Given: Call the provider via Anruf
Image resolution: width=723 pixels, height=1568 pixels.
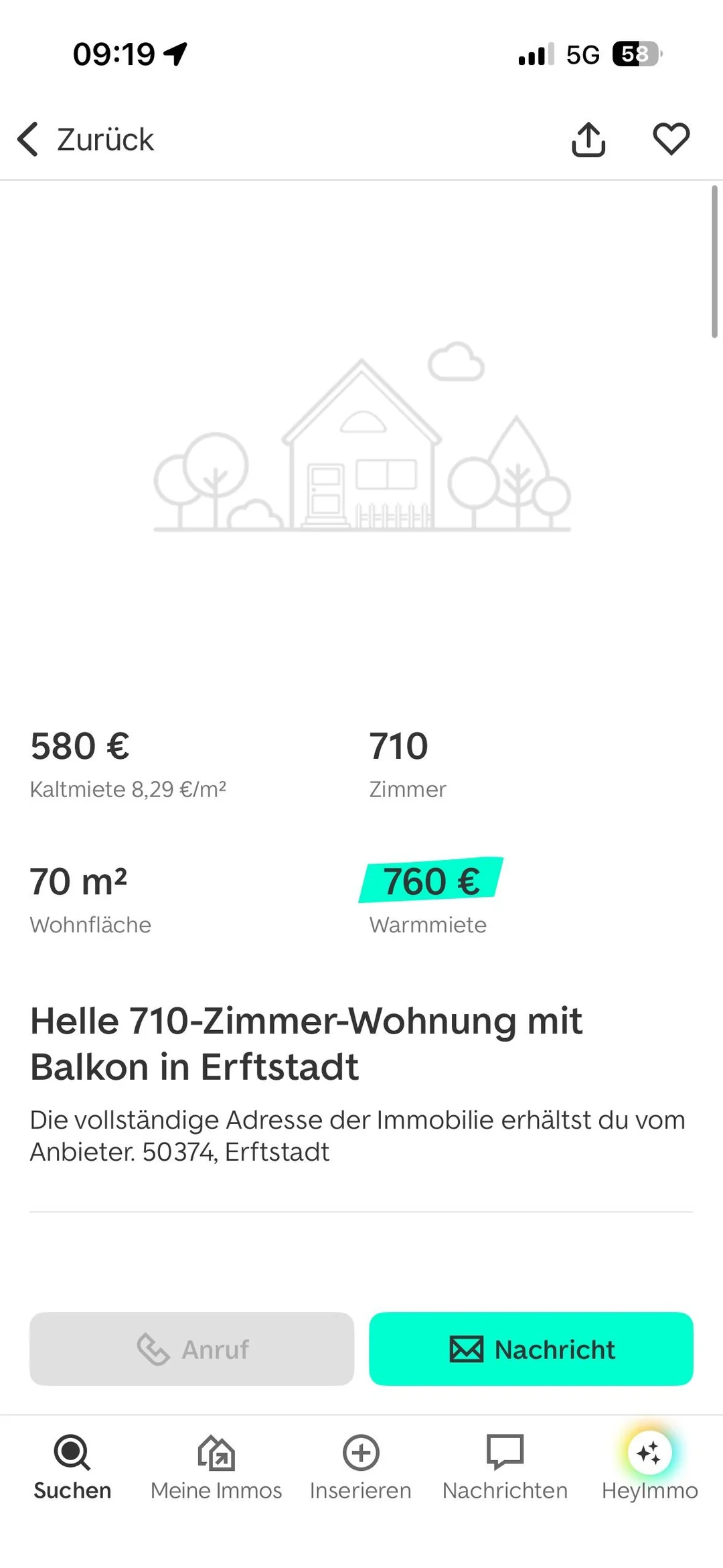Looking at the screenshot, I should (191, 1349).
